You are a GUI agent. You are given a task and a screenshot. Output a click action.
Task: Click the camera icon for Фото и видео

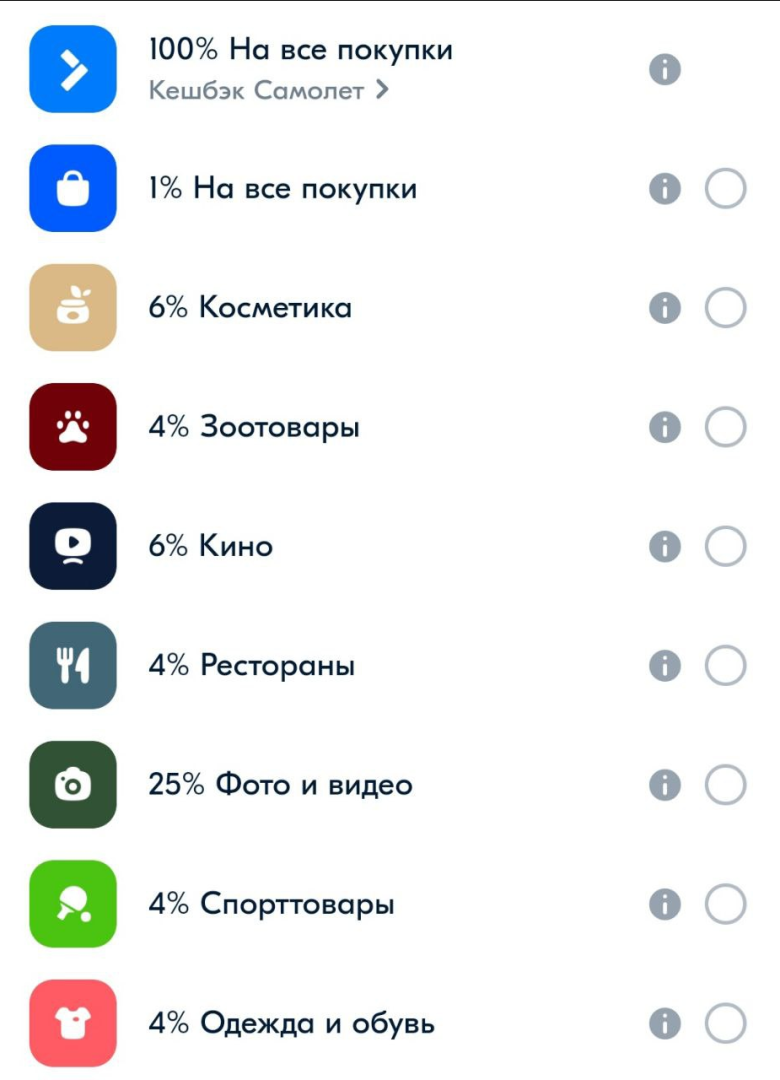click(x=72, y=784)
